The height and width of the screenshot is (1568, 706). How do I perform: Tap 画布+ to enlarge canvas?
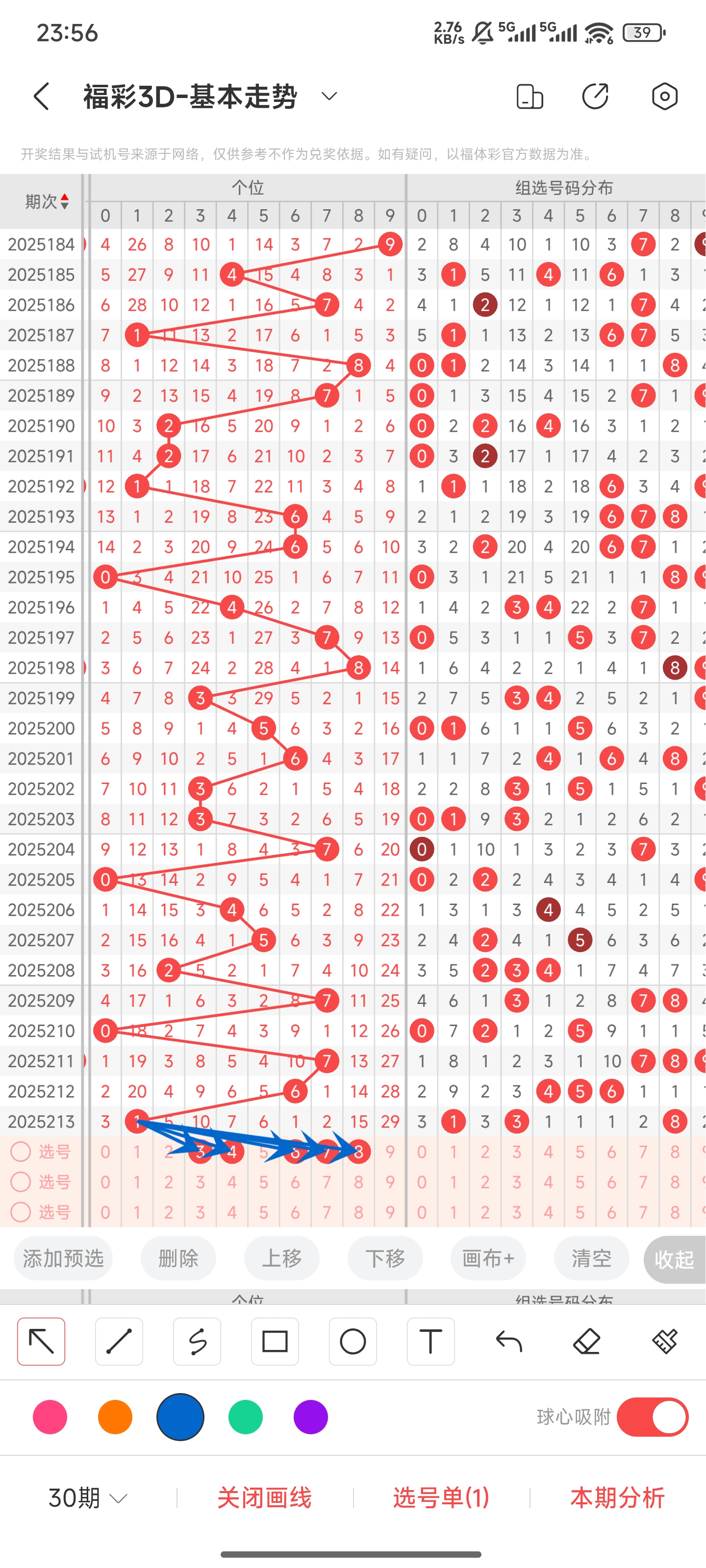click(x=488, y=1258)
